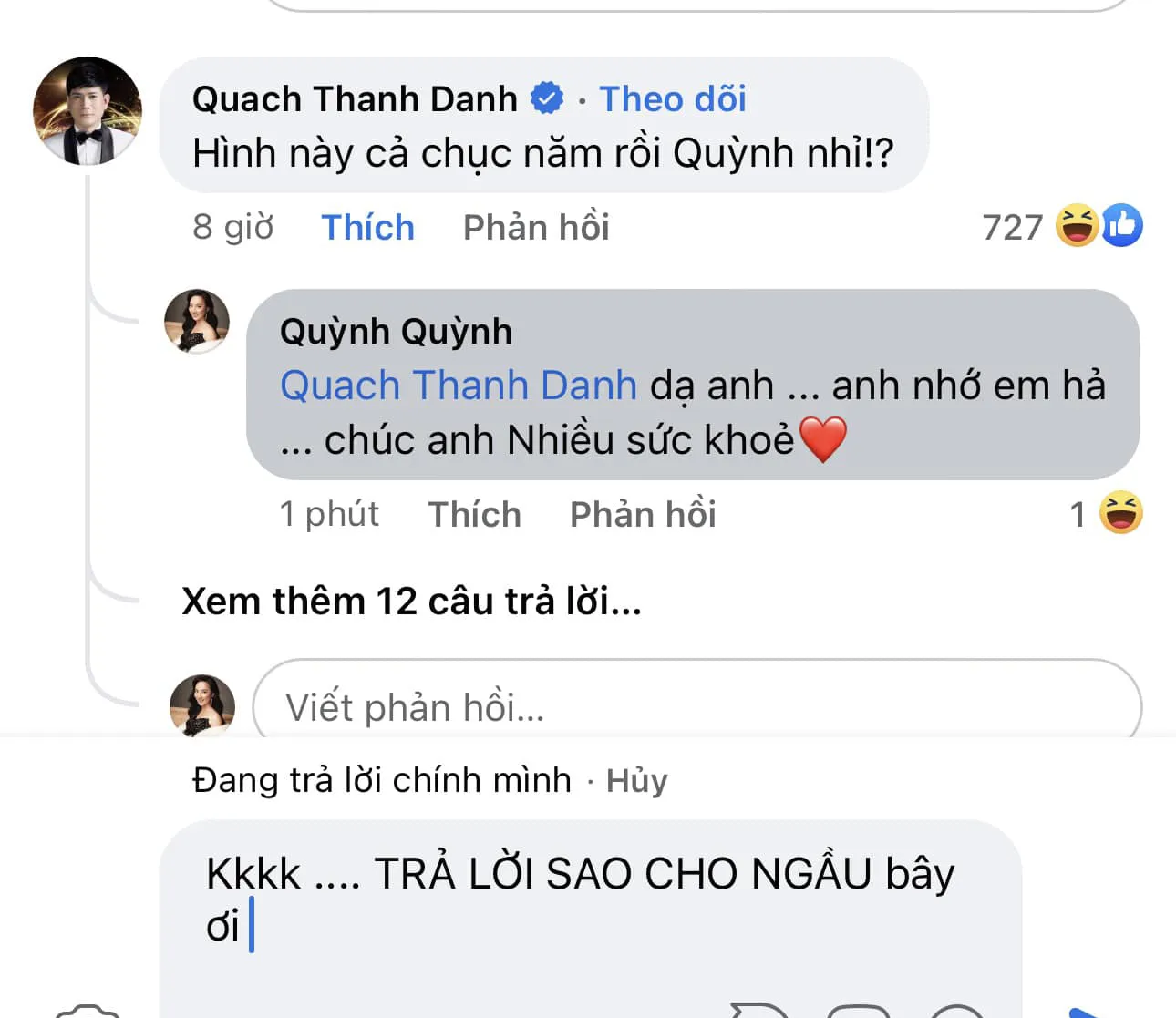Cancel replying with Hủy
Screen dimensions: 1176x1018
[x=636, y=780]
